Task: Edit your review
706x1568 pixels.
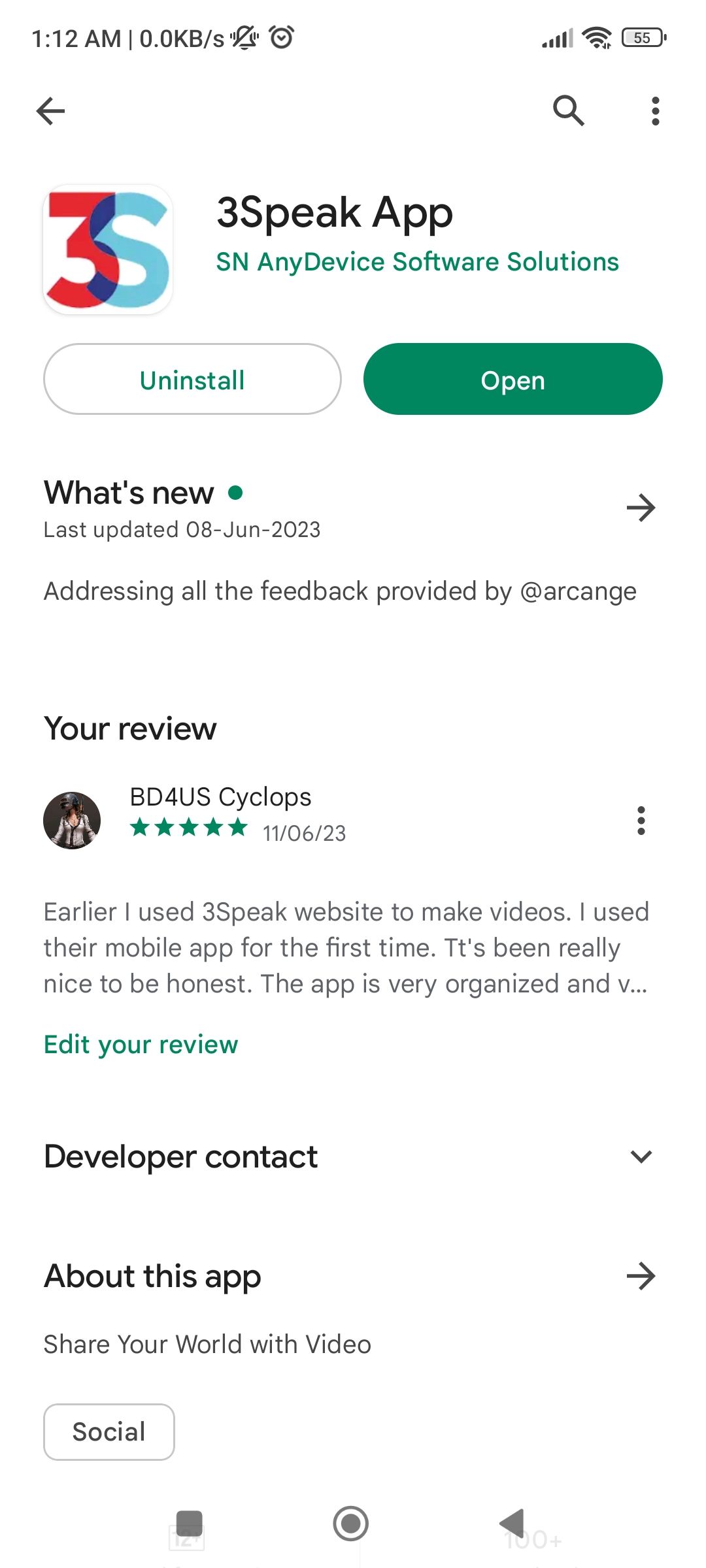Action: [141, 1044]
